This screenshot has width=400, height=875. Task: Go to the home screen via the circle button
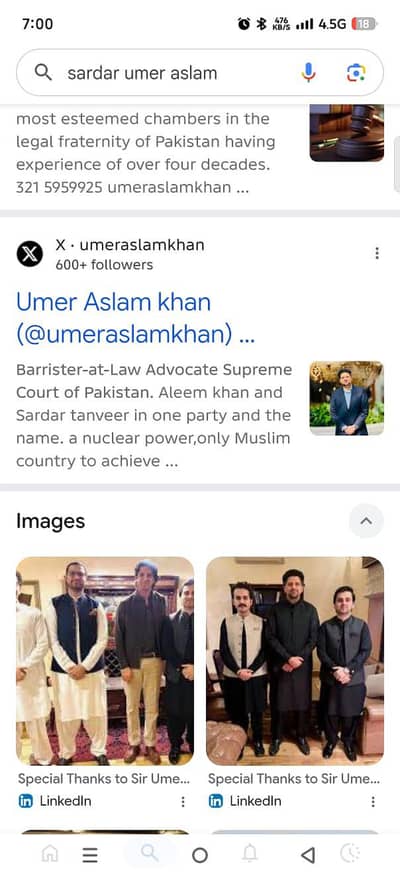[200, 855]
